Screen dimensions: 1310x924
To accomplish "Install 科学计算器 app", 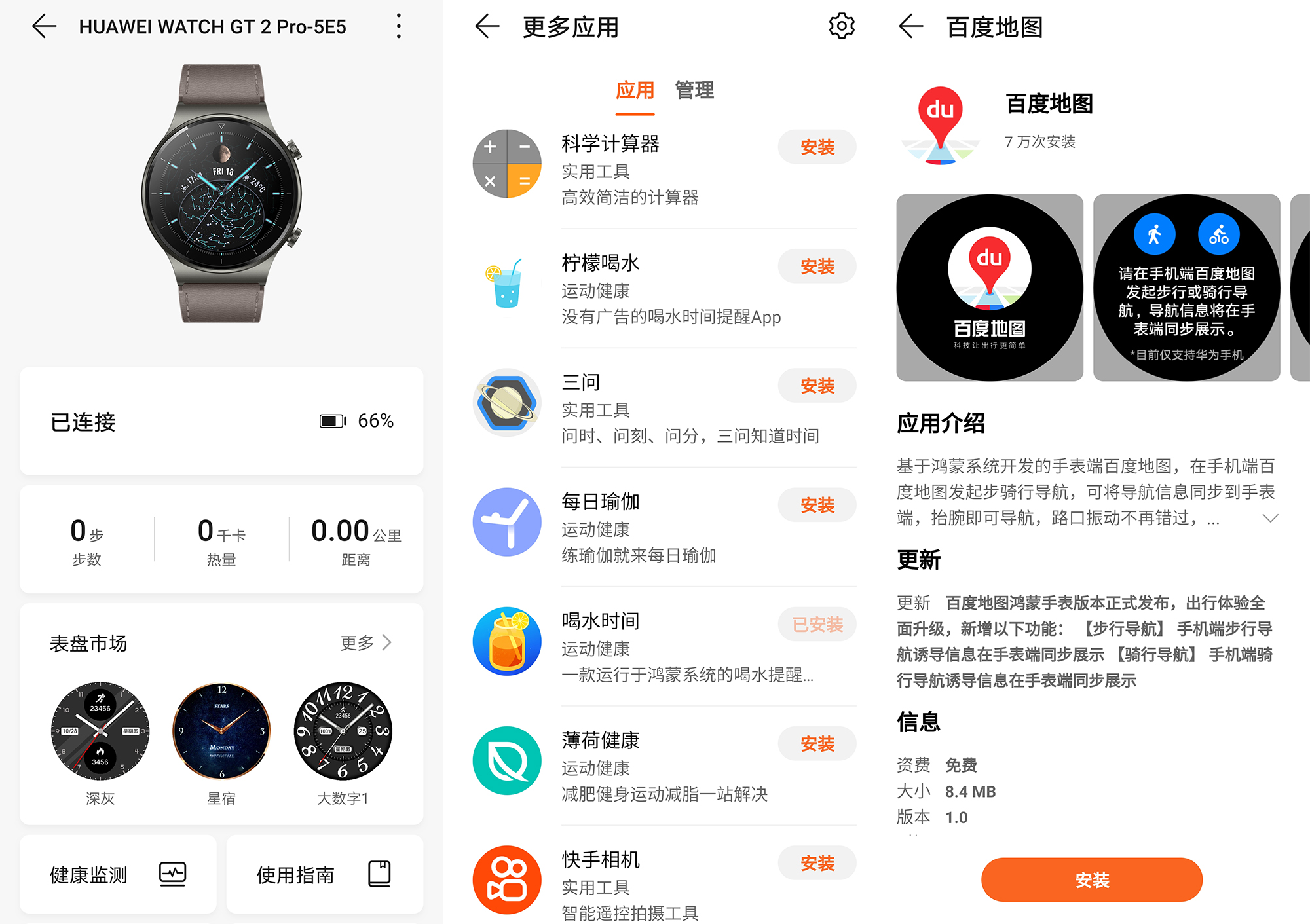I will [817, 147].
